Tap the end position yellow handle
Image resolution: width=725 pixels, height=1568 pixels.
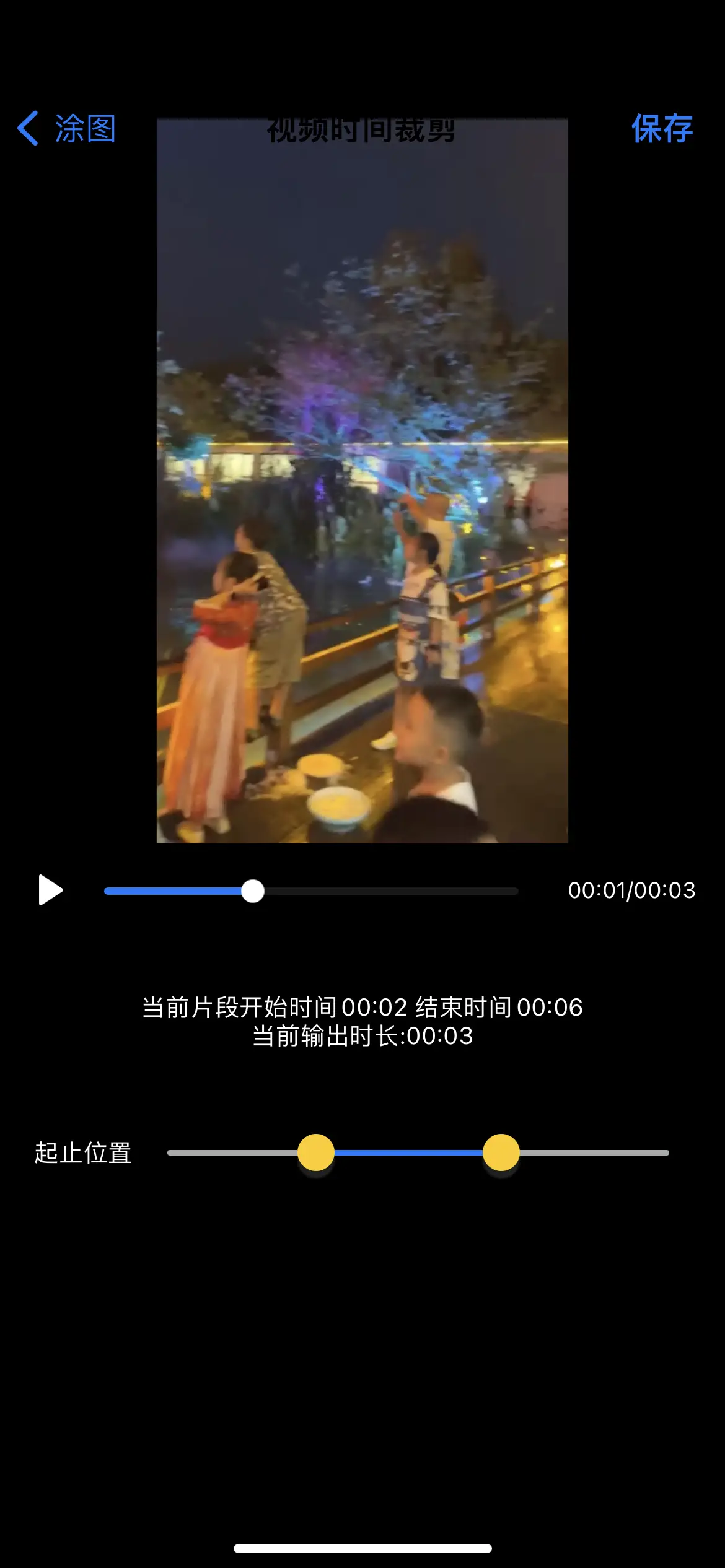(501, 1152)
